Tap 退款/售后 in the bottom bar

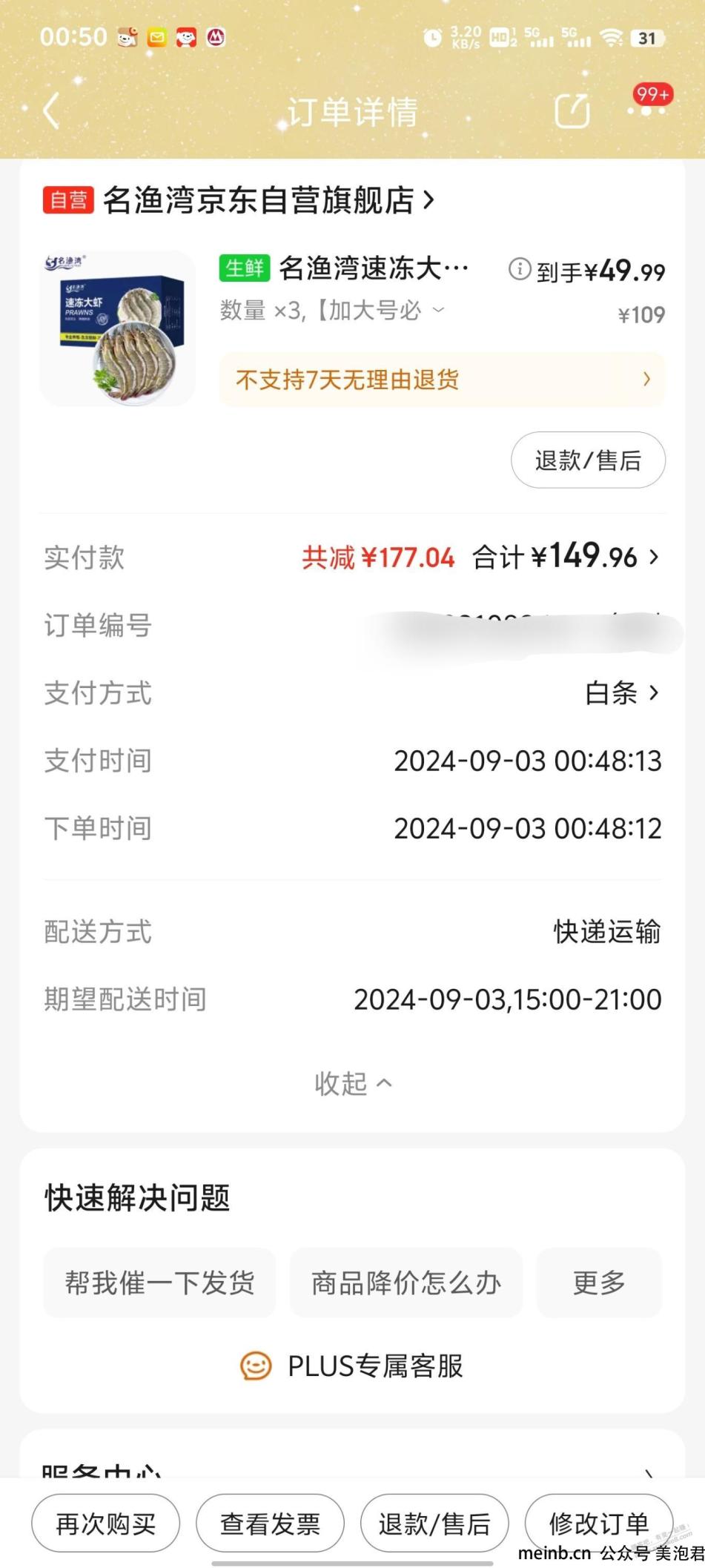(x=434, y=1524)
